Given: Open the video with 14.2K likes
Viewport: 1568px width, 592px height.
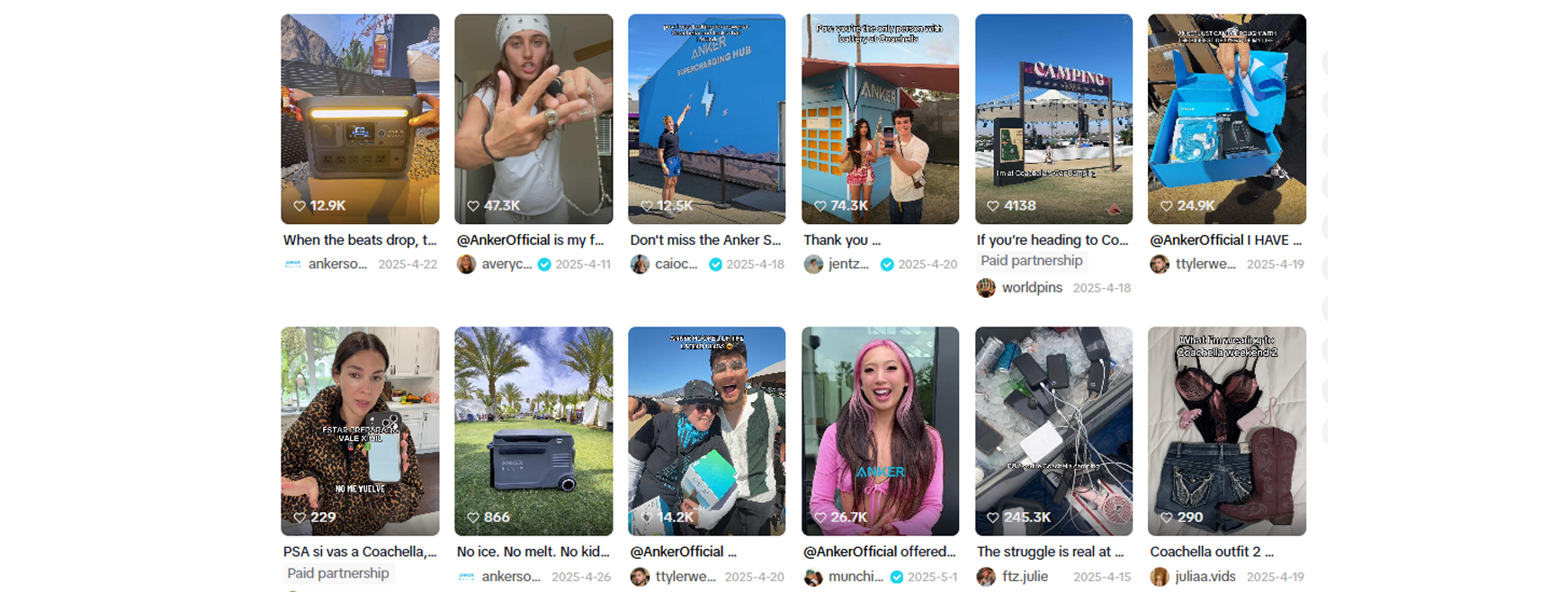Looking at the screenshot, I should (706, 431).
